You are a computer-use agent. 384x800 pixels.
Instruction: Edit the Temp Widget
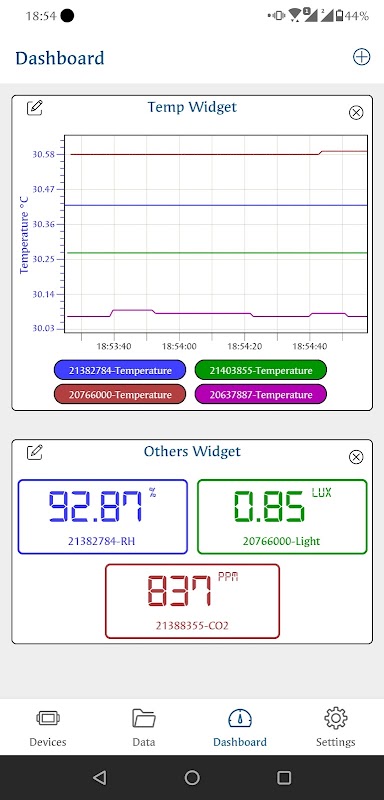click(x=34, y=108)
